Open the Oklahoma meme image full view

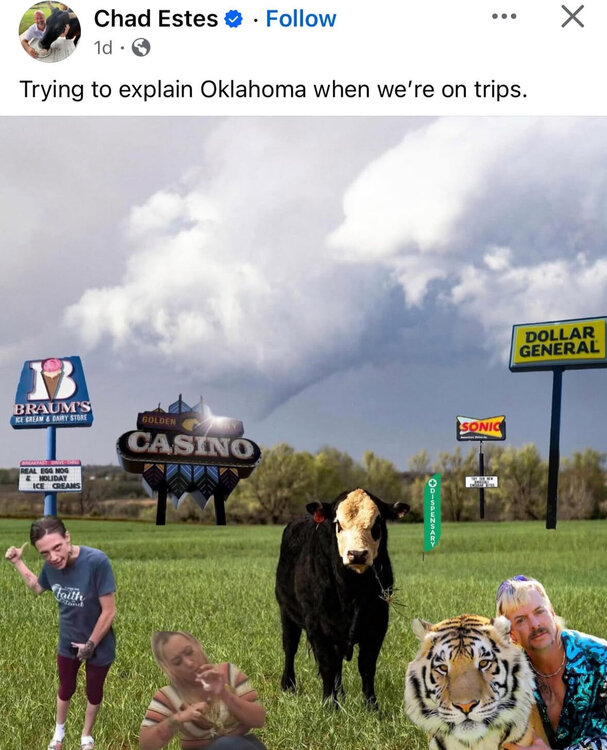pyautogui.click(x=303, y=432)
